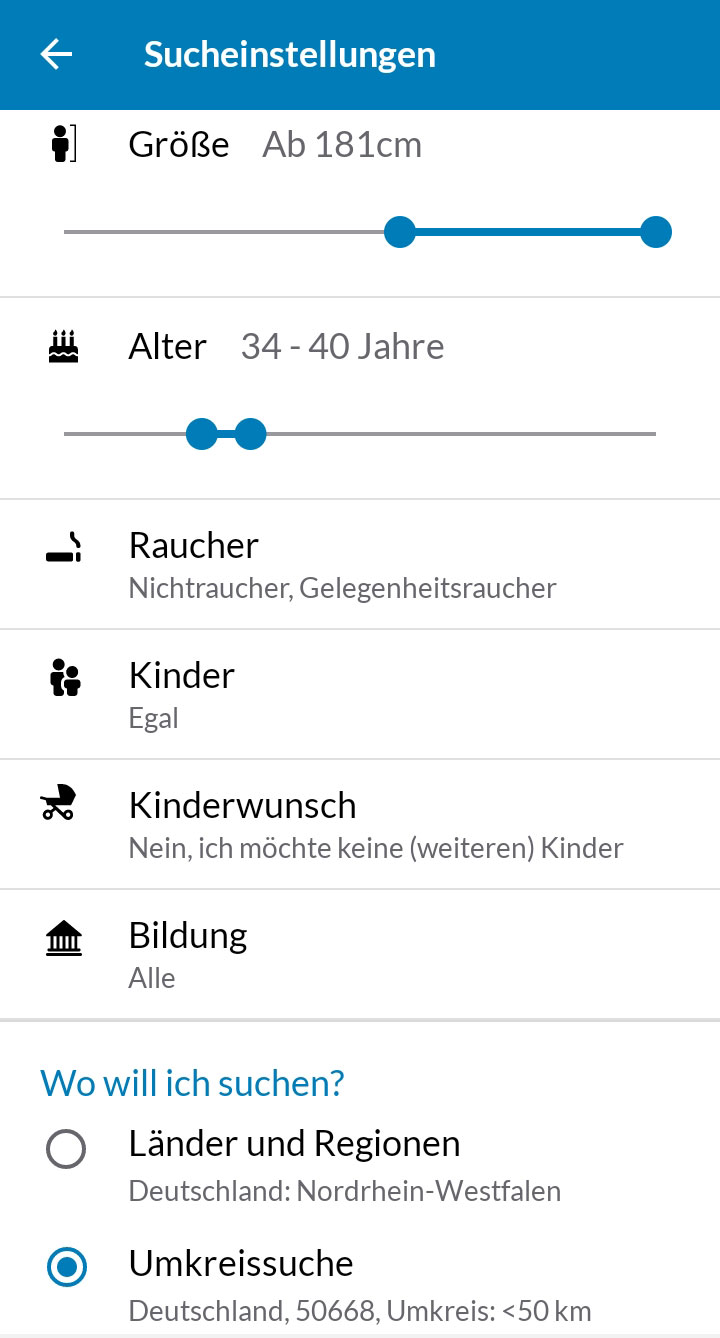Tap the Größe slider track
The image size is (720, 1338).
(x=360, y=233)
